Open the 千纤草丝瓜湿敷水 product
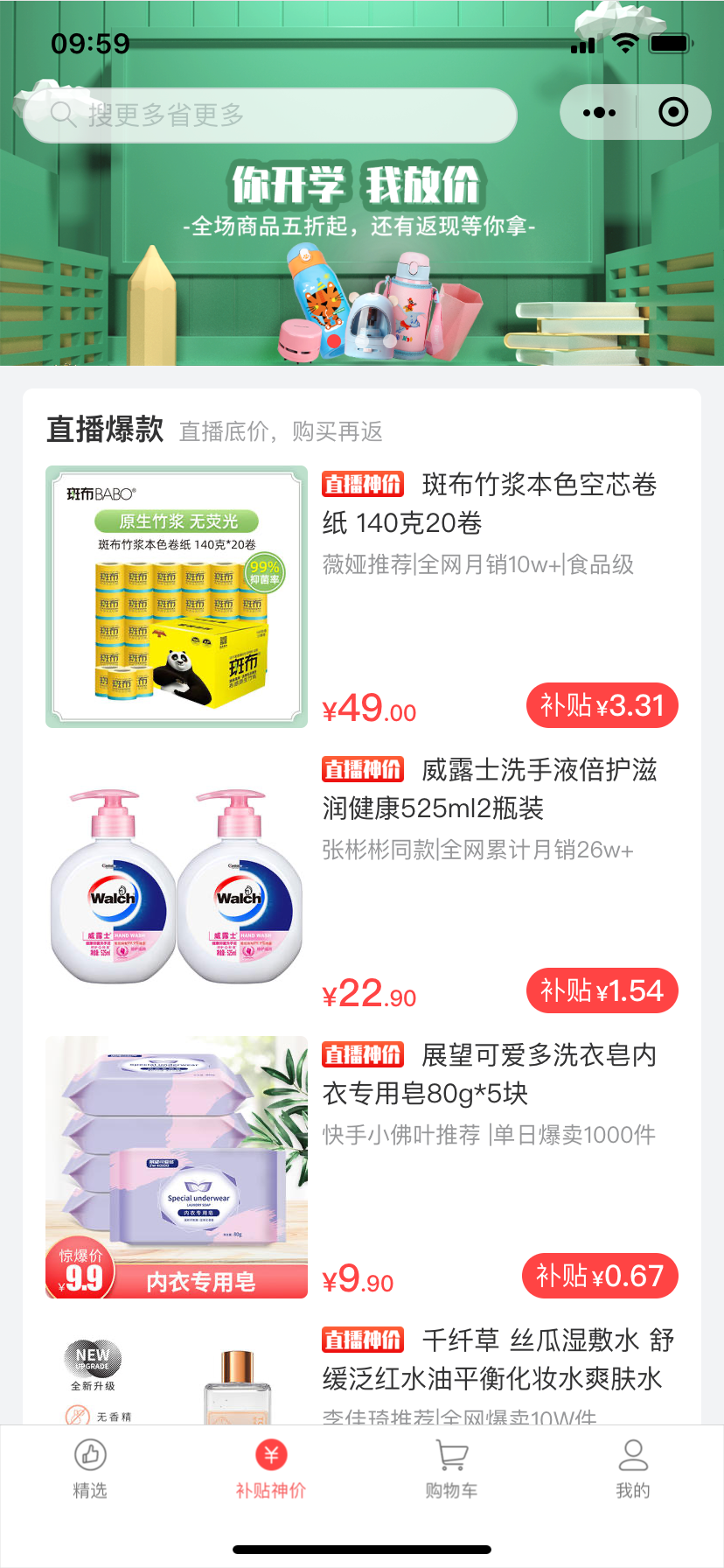This screenshot has height=1568, width=724. click(x=362, y=1373)
